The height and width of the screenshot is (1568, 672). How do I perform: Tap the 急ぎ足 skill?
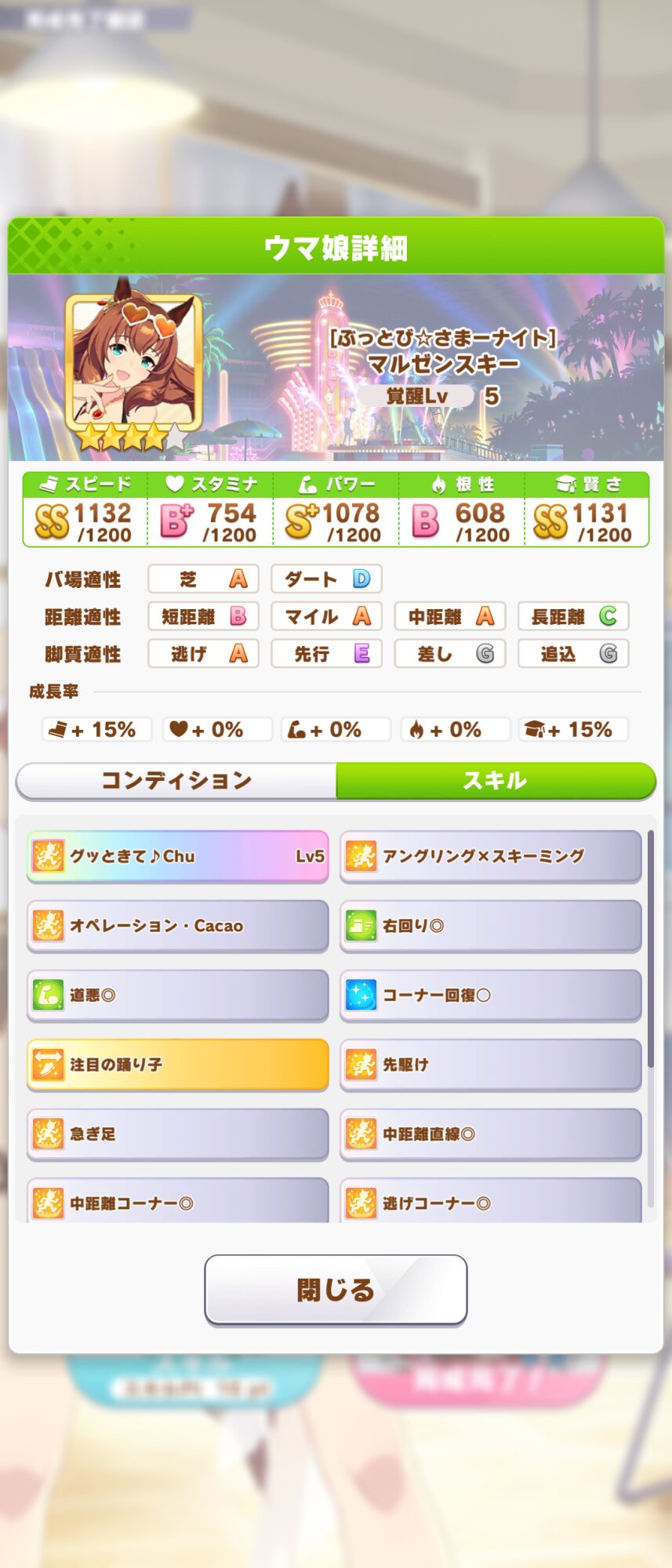(178, 1134)
